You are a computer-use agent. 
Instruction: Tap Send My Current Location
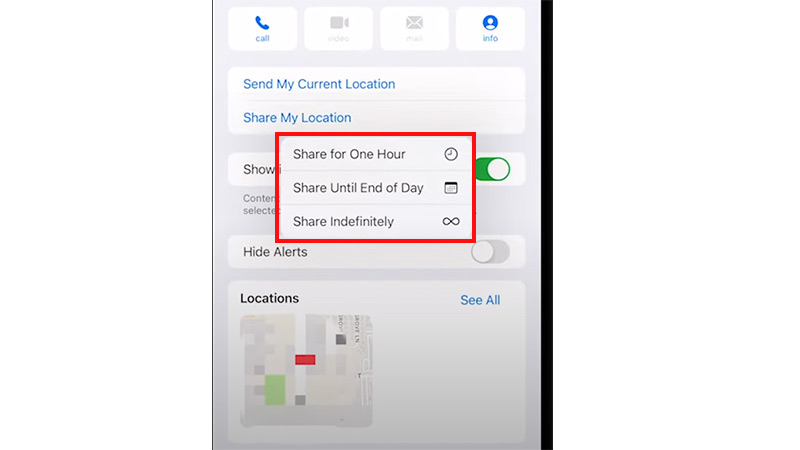(319, 84)
